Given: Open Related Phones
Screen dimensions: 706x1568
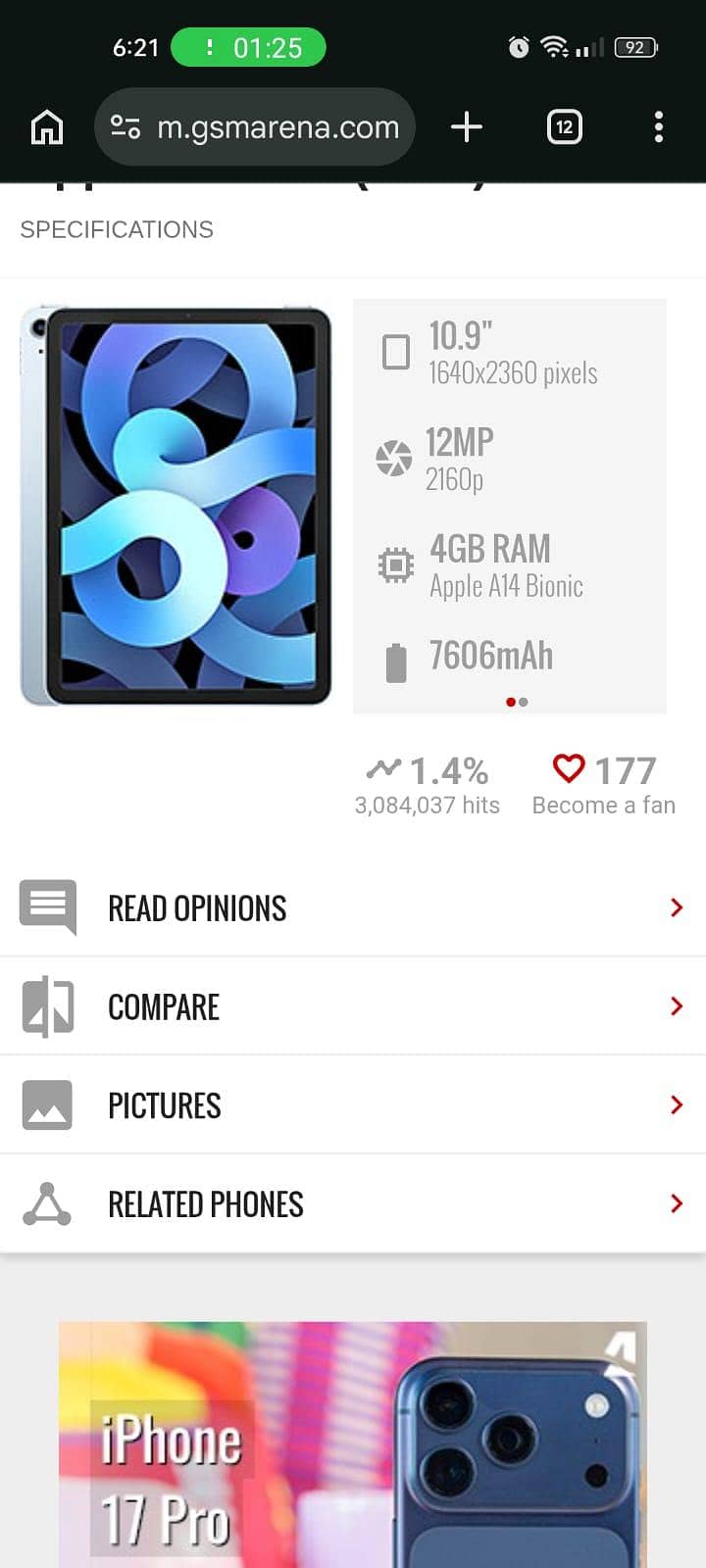Looking at the screenshot, I should 353,1204.
